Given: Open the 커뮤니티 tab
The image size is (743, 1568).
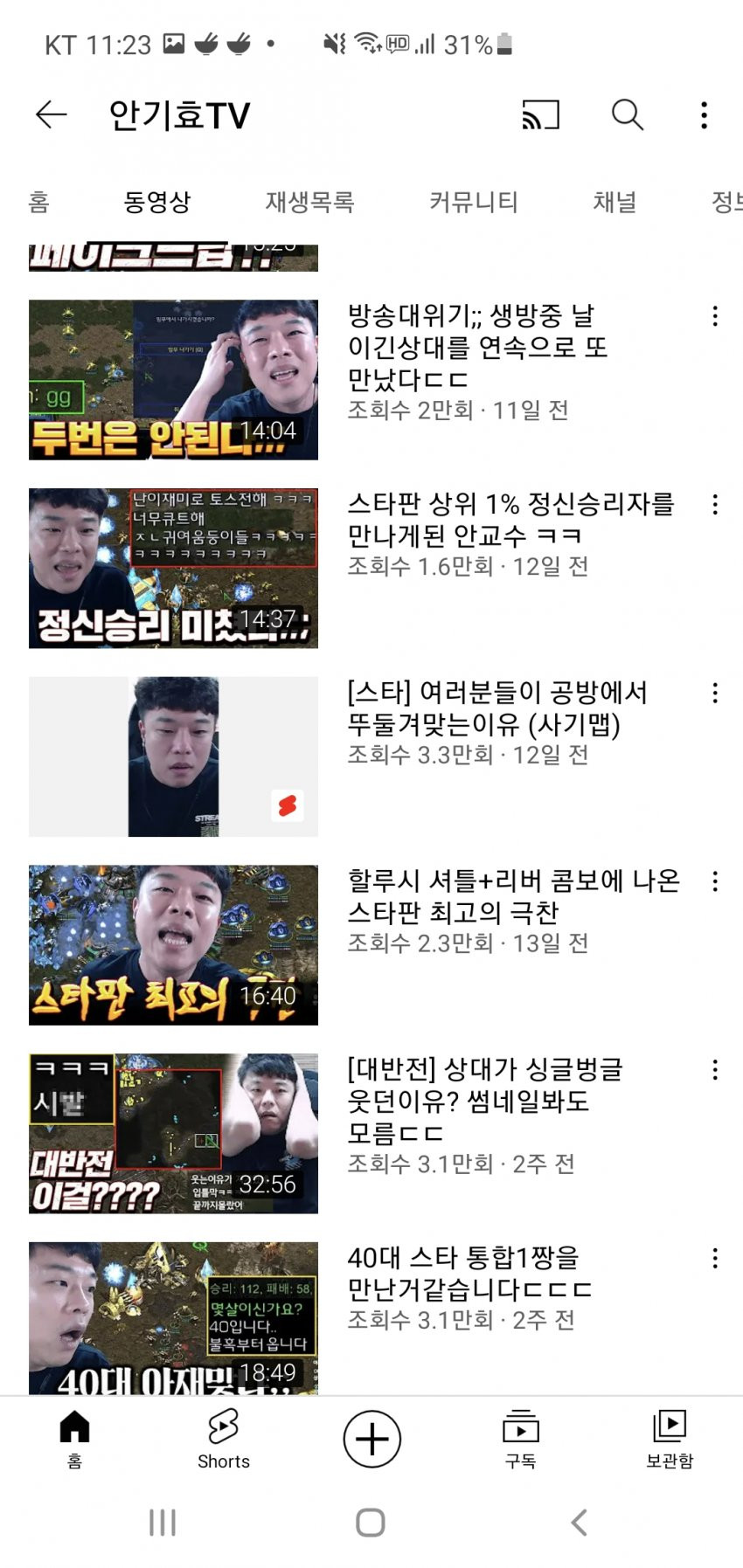Looking at the screenshot, I should [473, 202].
